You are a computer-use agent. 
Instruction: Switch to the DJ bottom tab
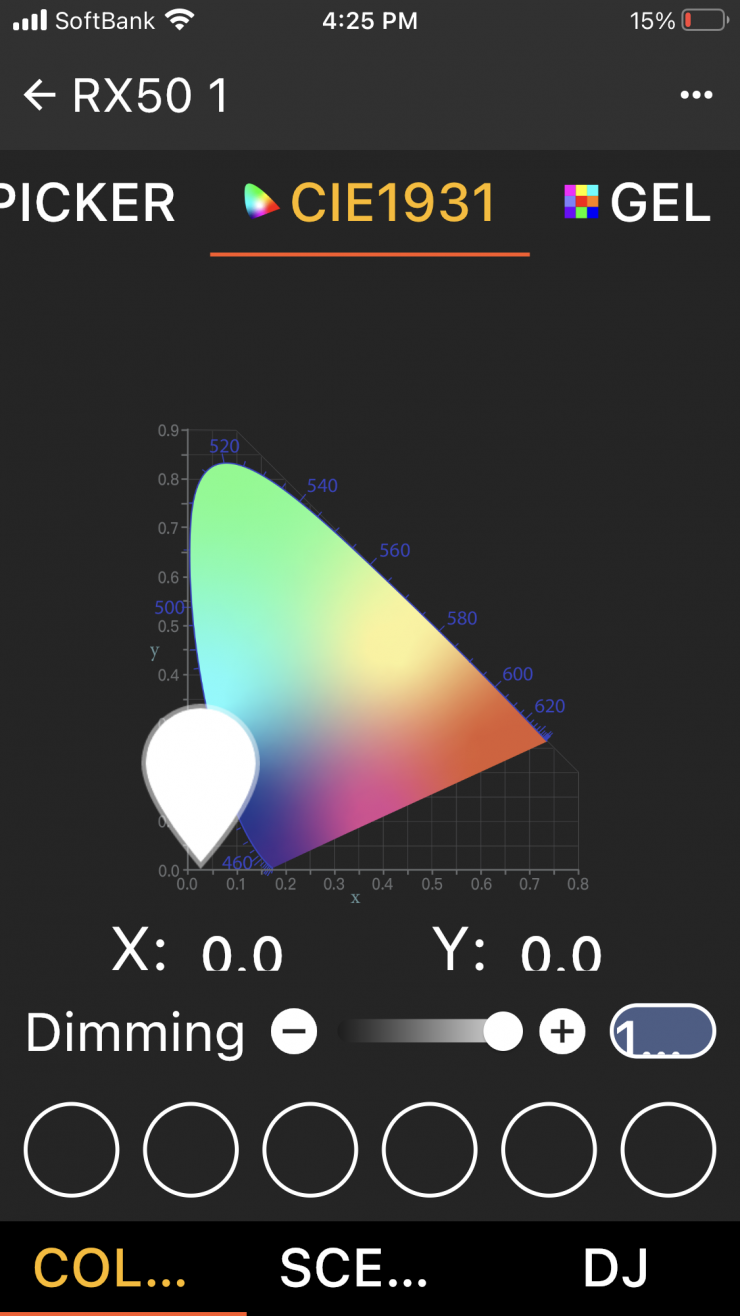click(x=616, y=1268)
